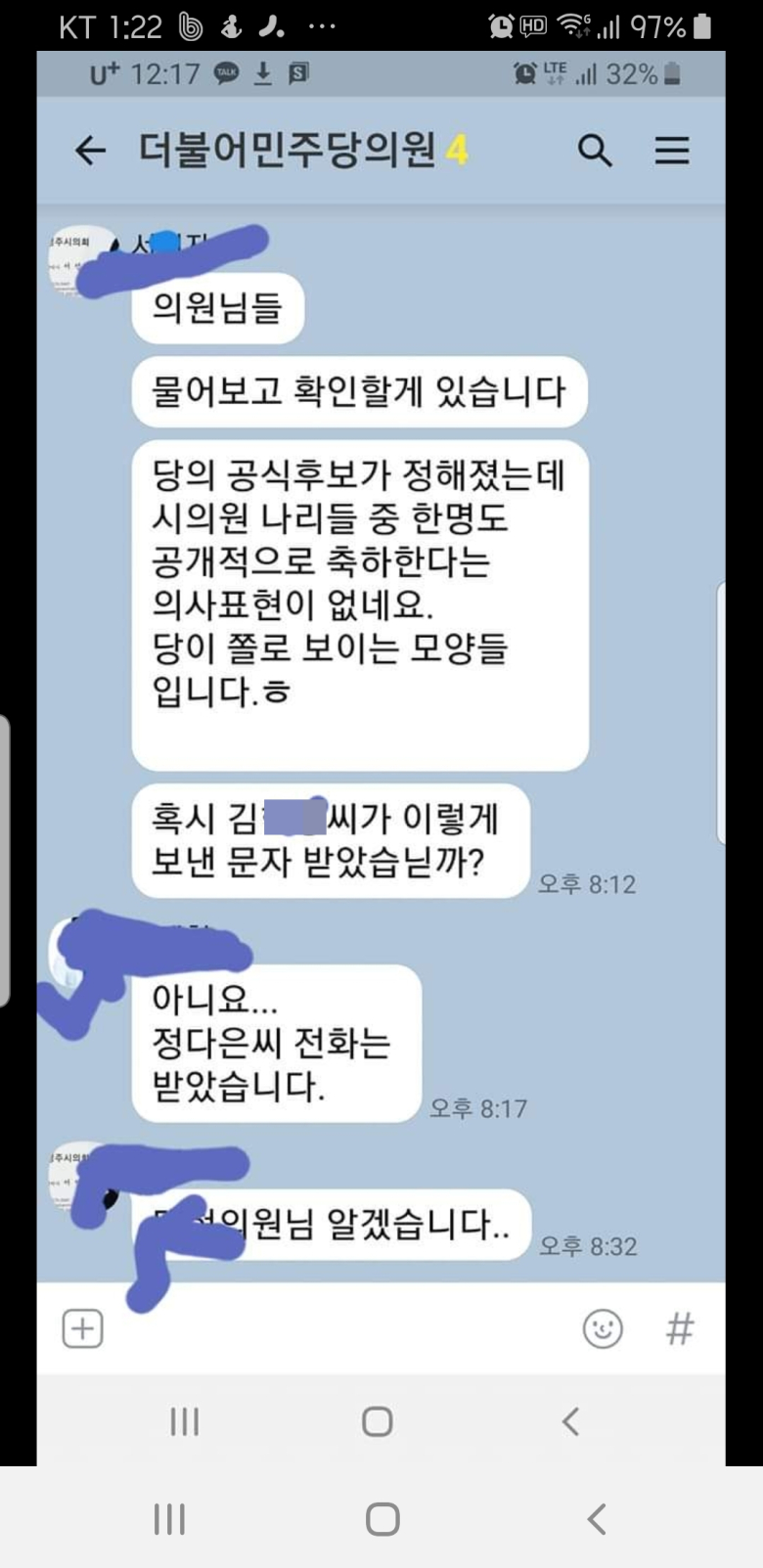Open the recent apps overview
763x1568 pixels.
pos(169,1519)
